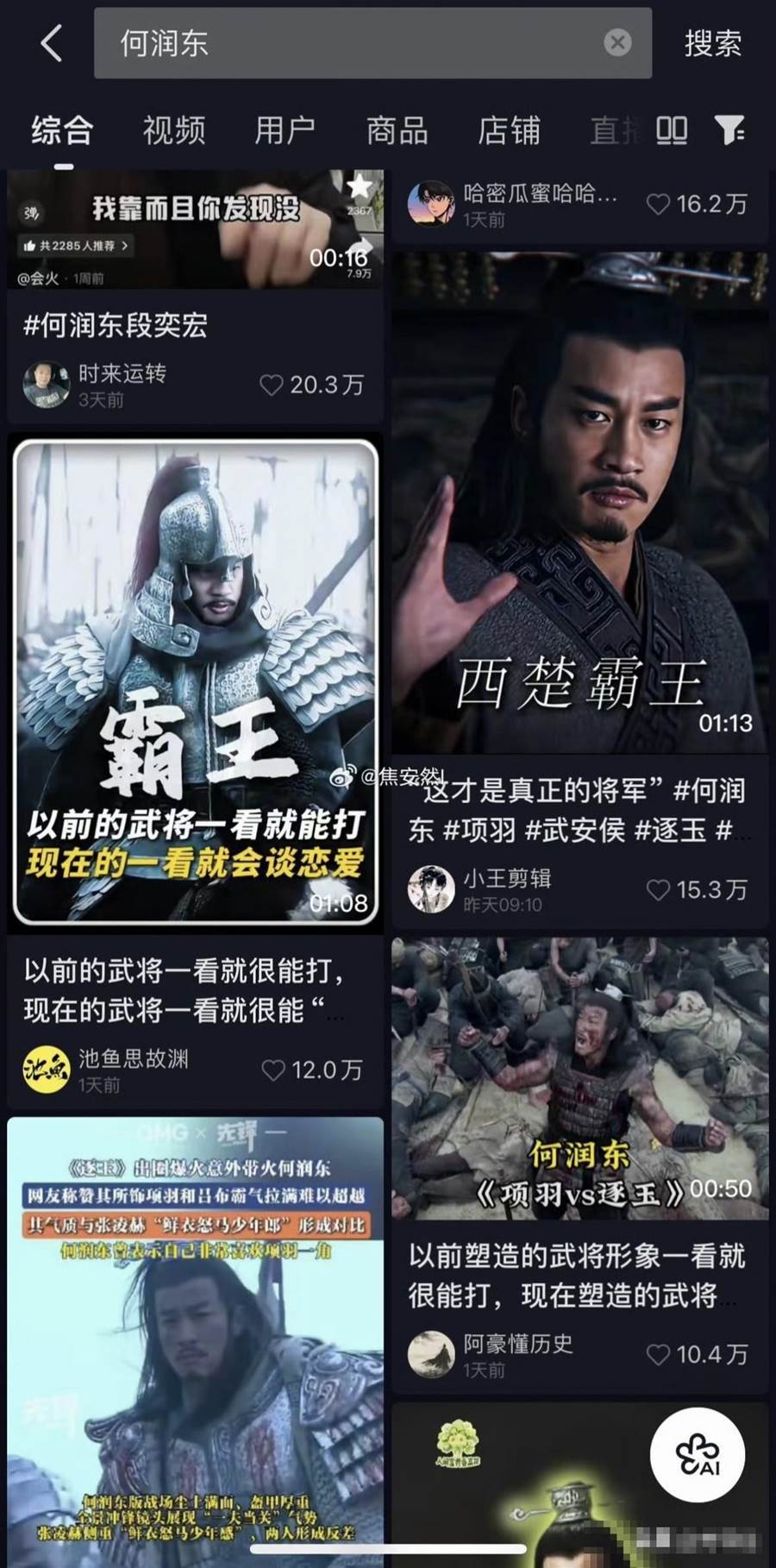Select the 综合 tab
The width and height of the screenshot is (776, 1568).
pos(62,131)
